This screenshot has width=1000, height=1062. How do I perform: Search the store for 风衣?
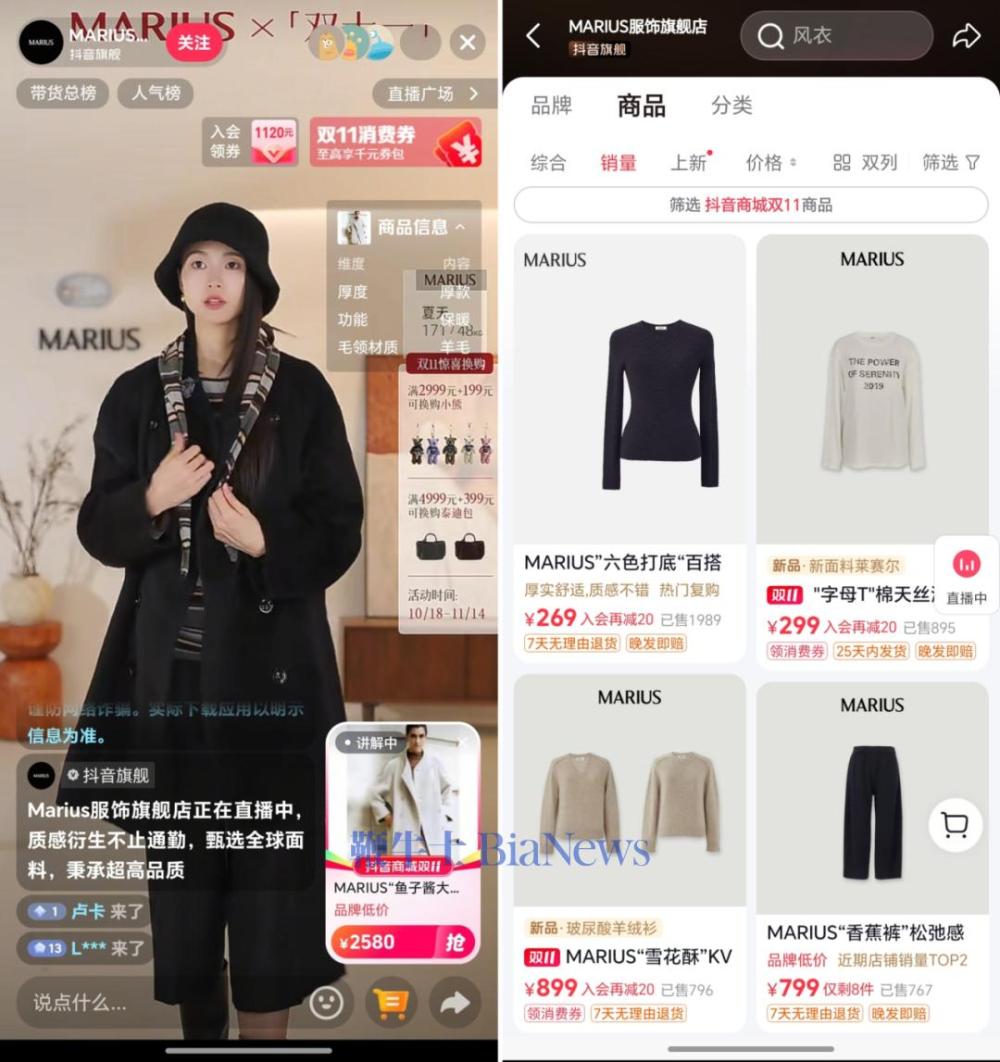835,37
